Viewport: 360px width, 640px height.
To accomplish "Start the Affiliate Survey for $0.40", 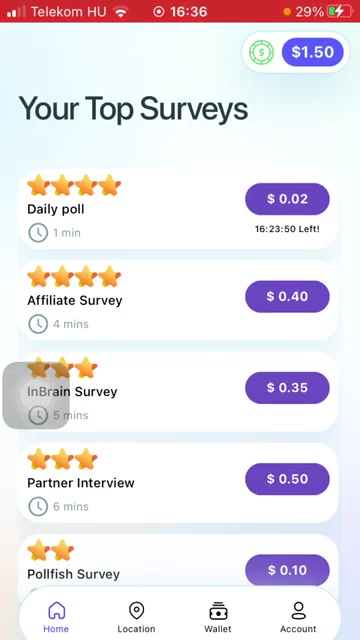I will click(x=287, y=296).
